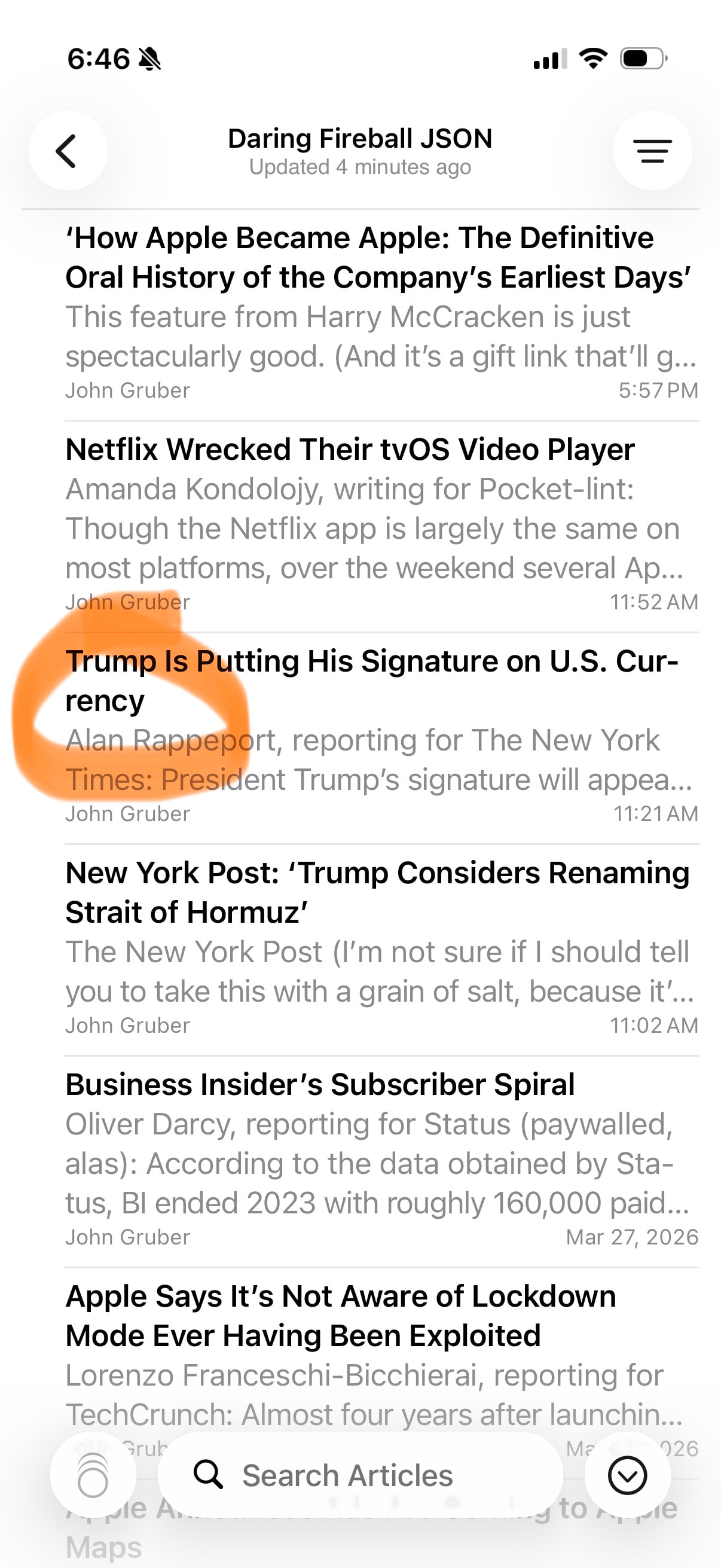Tap the stacked circles icon beside search
This screenshot has width=721, height=1568.
coord(93,1475)
